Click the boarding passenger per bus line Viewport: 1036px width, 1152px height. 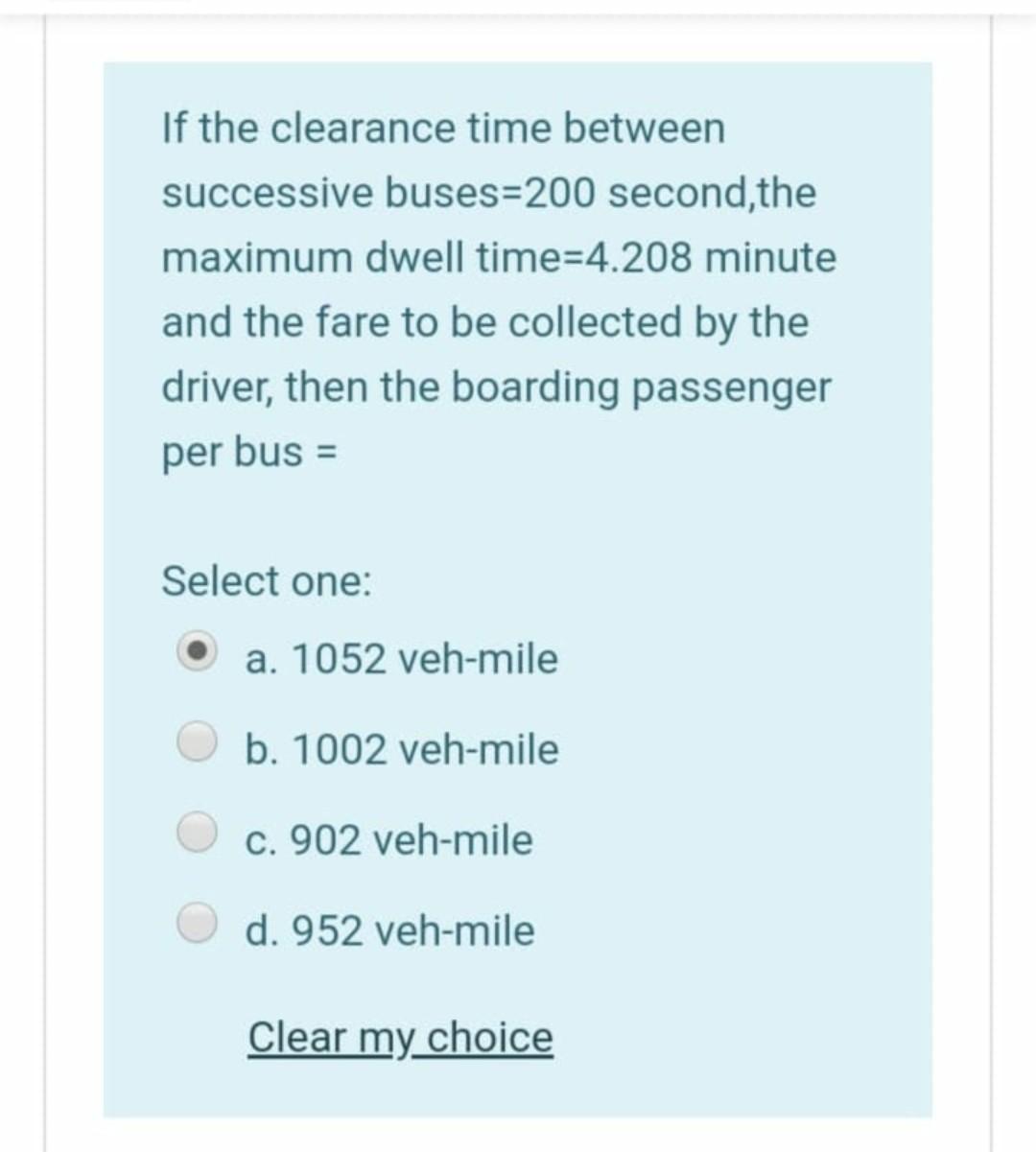pos(497,387)
